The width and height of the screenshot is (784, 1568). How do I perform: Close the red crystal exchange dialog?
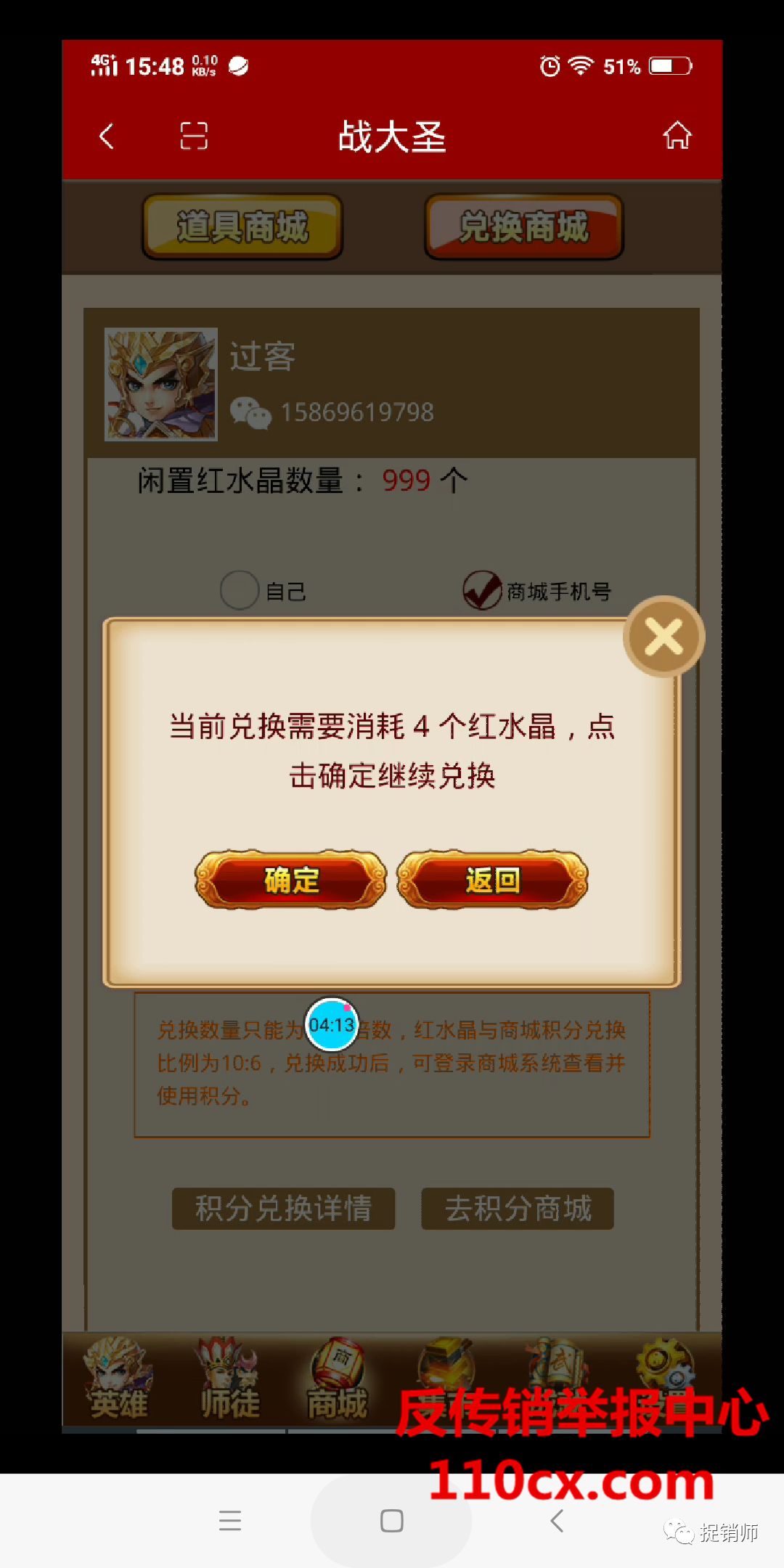click(663, 637)
